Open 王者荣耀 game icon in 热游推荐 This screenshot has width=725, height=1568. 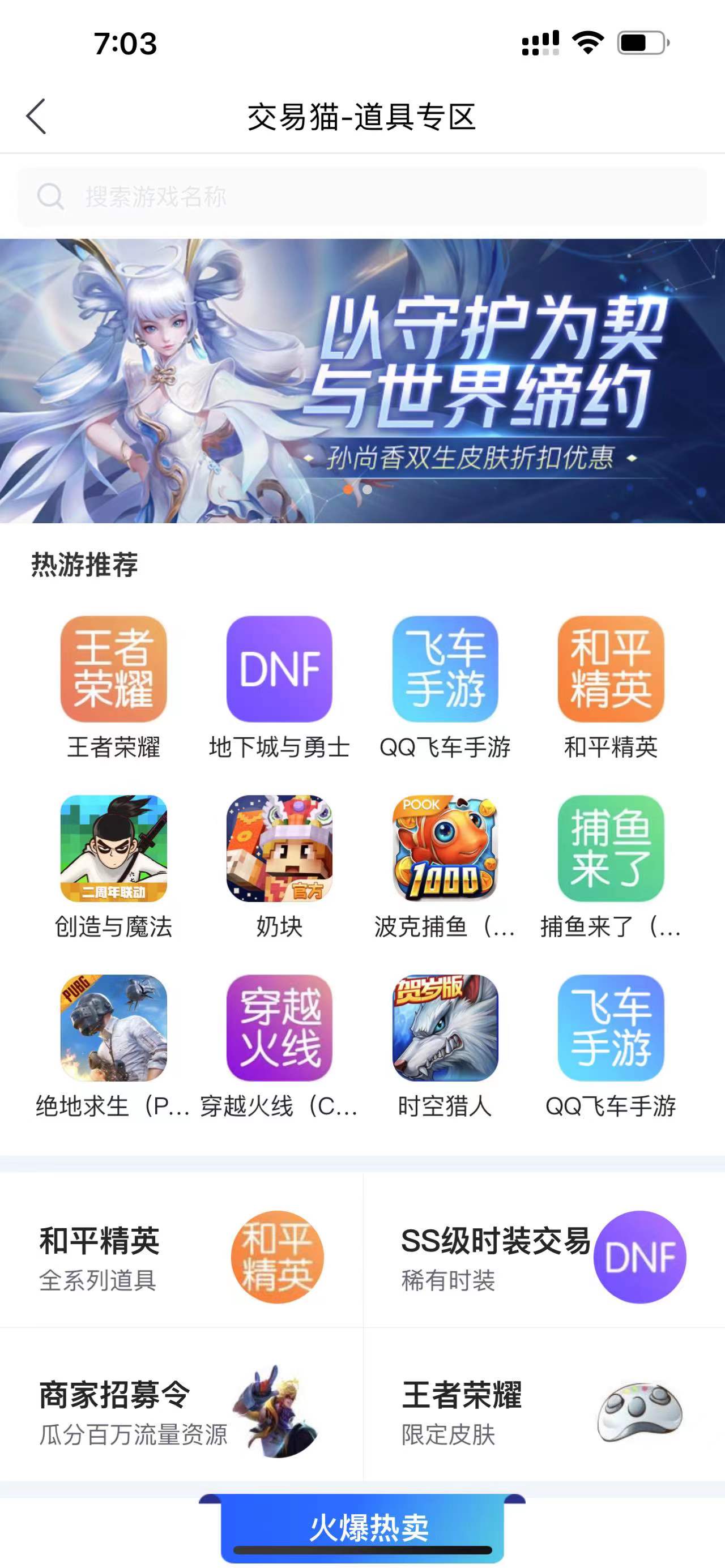click(x=113, y=669)
